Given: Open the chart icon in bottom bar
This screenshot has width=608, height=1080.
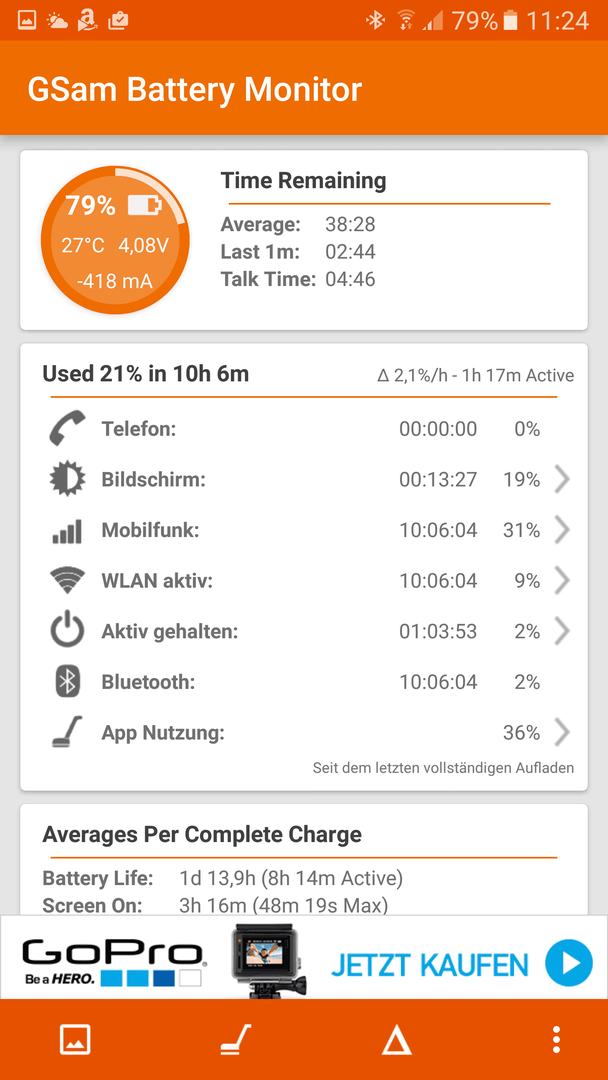Looking at the screenshot, I should click(x=75, y=1039).
